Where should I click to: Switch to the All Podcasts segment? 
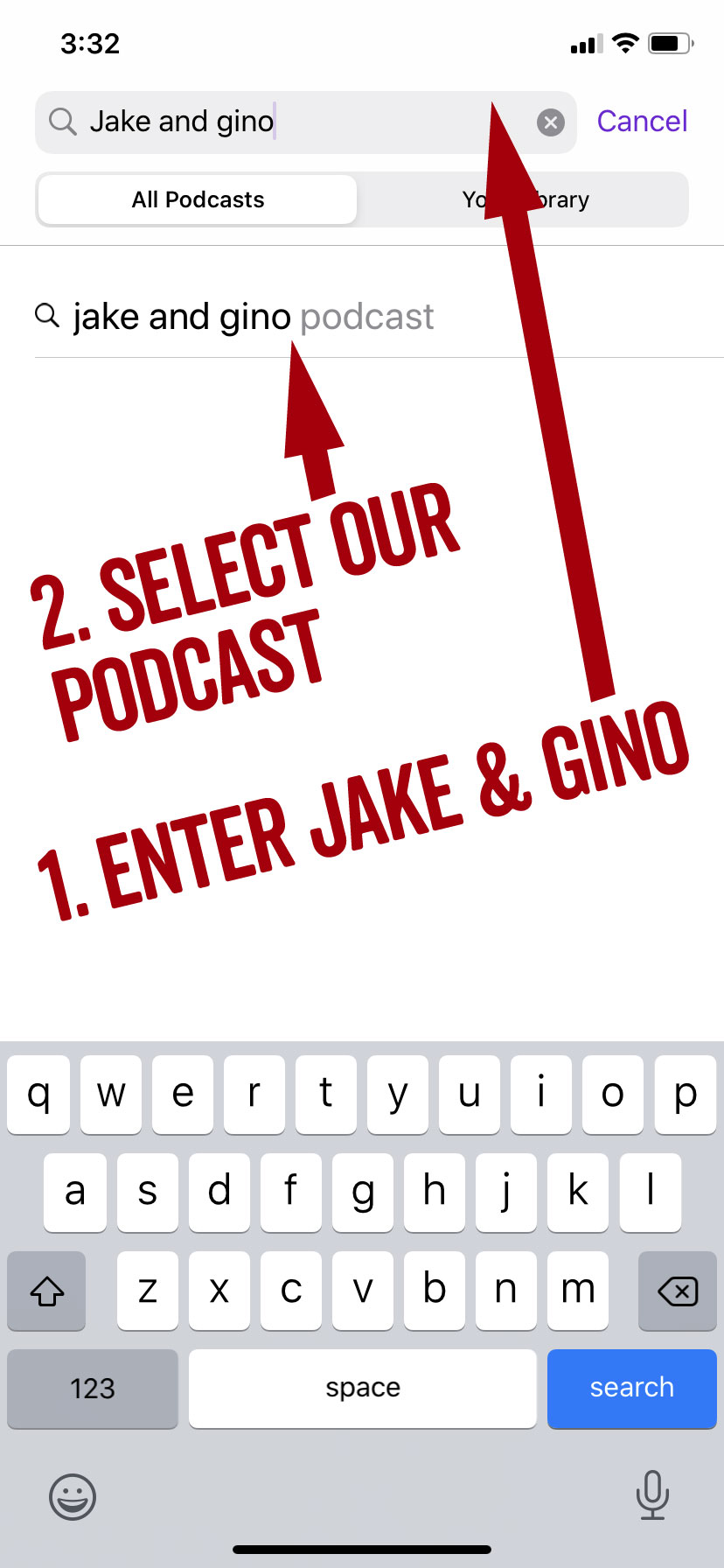(x=198, y=199)
